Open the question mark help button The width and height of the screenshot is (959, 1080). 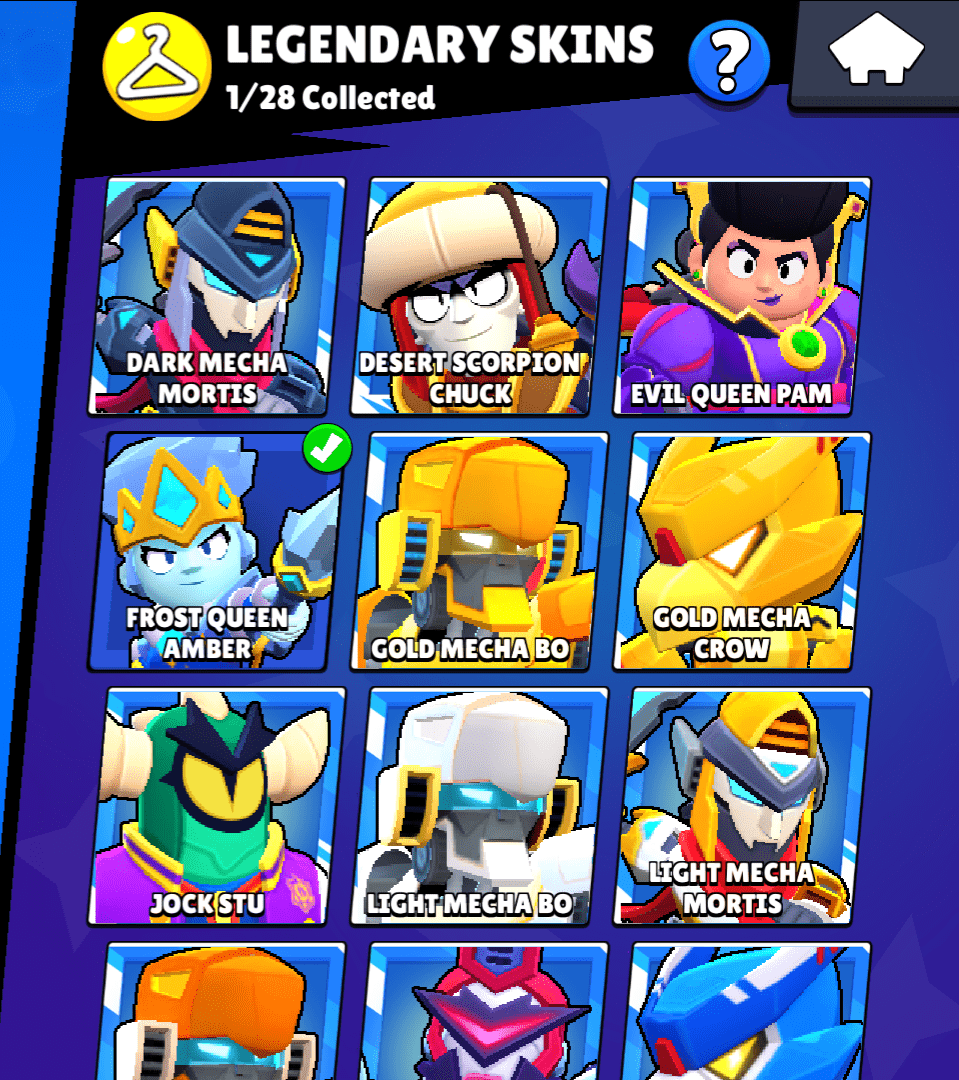[729, 60]
